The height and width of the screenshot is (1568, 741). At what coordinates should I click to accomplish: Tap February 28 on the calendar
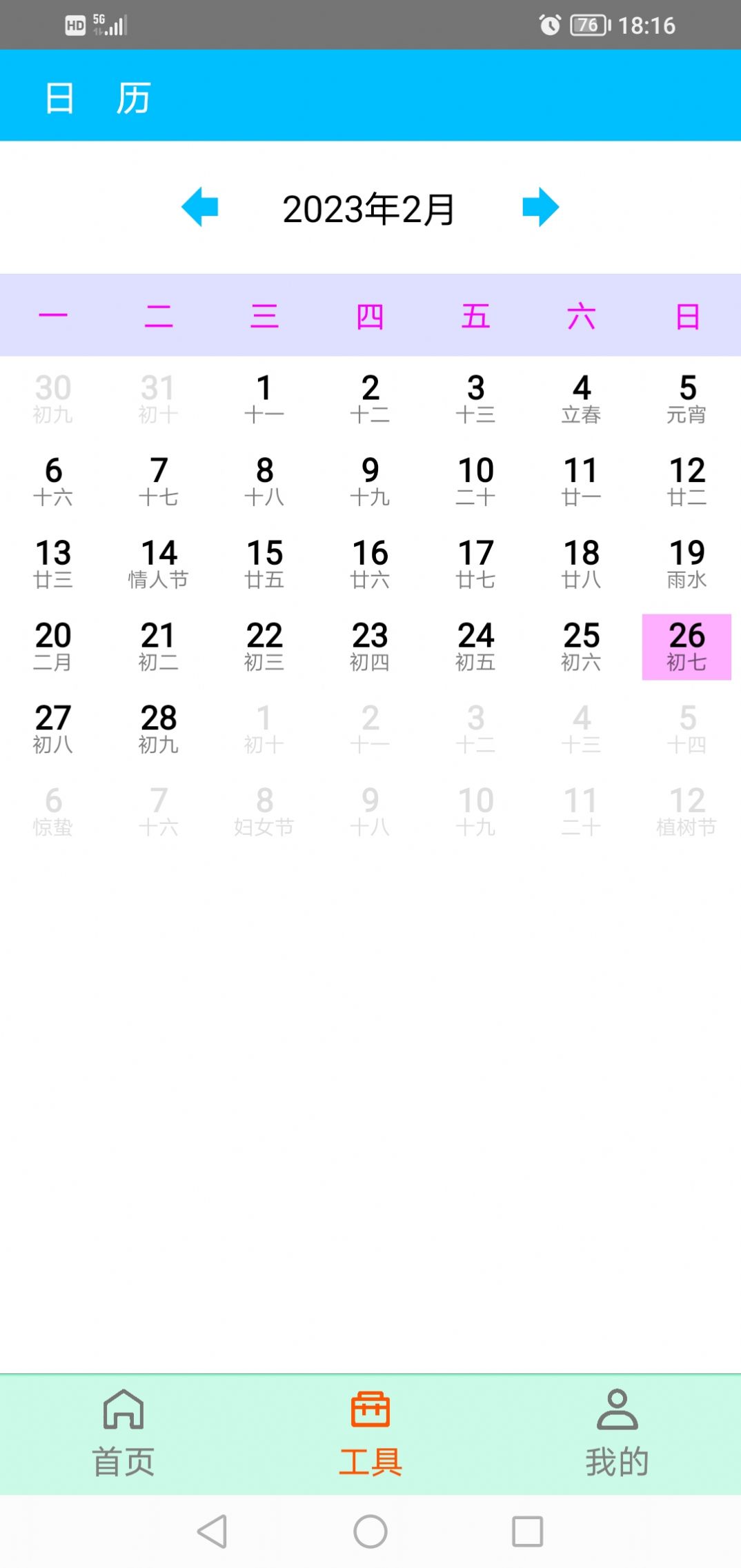click(x=159, y=730)
